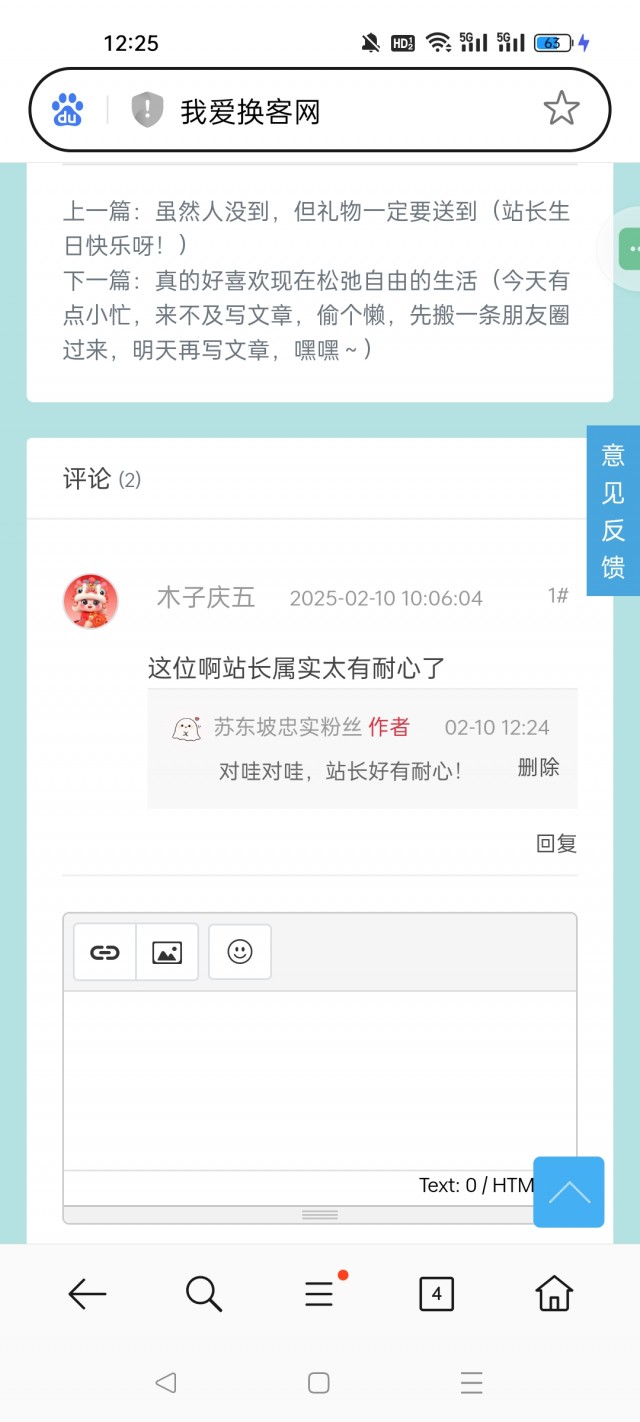Go back using the browser's back arrow
Image resolution: width=640 pixels, height=1422 pixels.
click(x=87, y=1294)
